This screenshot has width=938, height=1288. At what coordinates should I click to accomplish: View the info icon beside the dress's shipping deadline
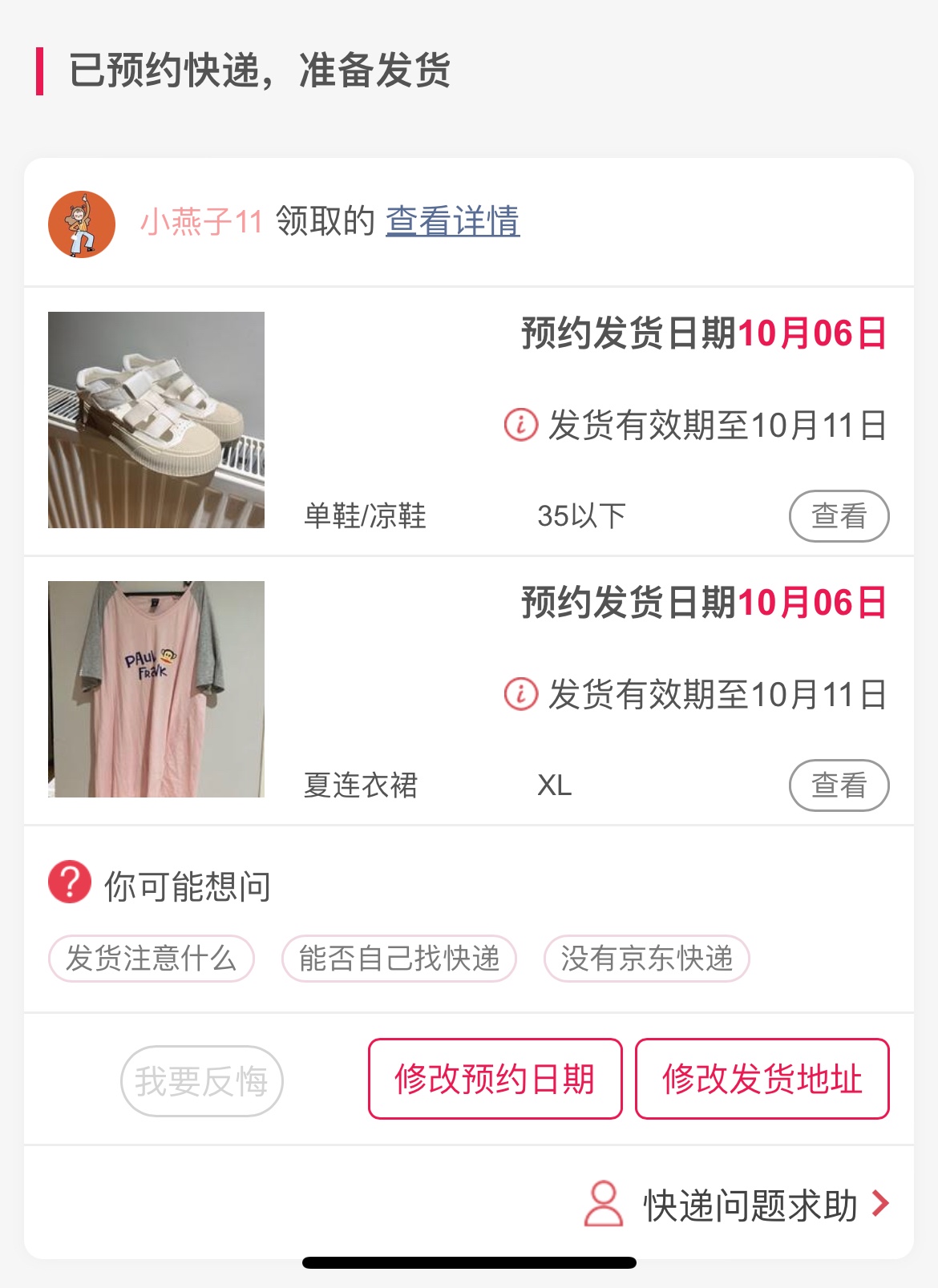pyautogui.click(x=520, y=694)
